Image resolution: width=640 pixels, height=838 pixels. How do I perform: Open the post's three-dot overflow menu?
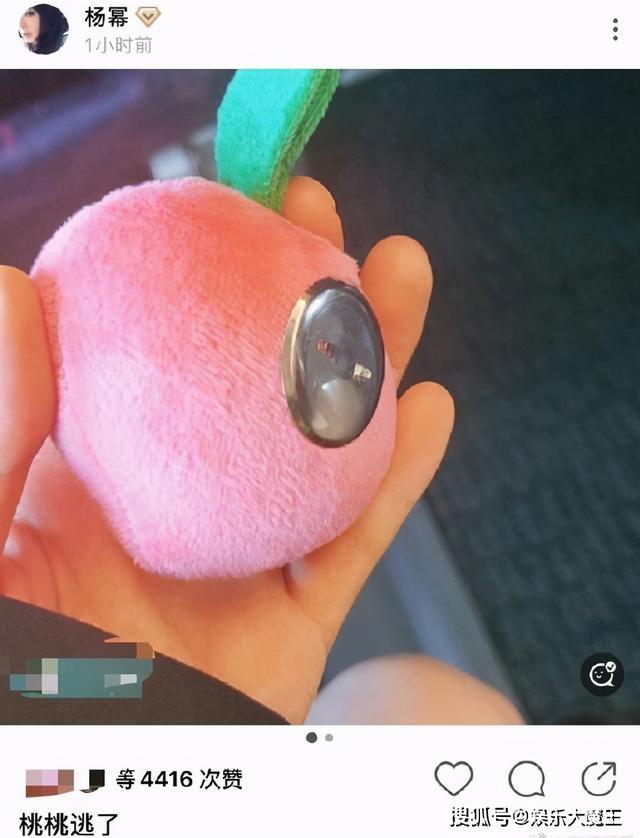pos(615,29)
